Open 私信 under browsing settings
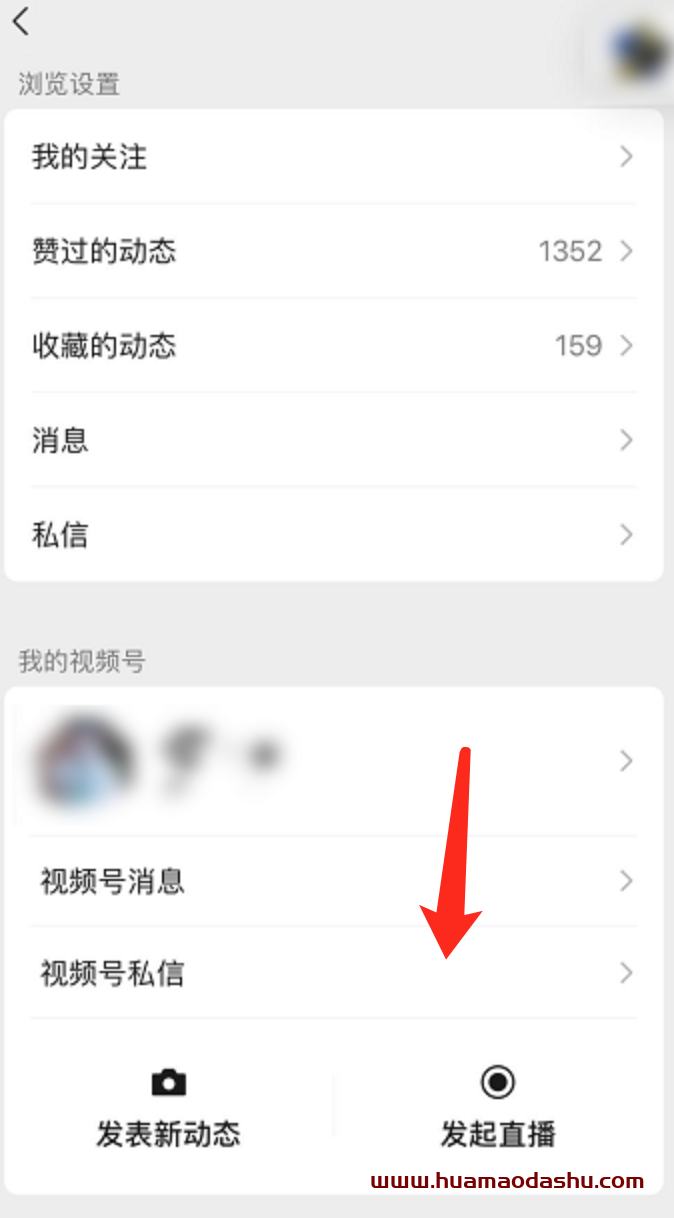 point(333,535)
